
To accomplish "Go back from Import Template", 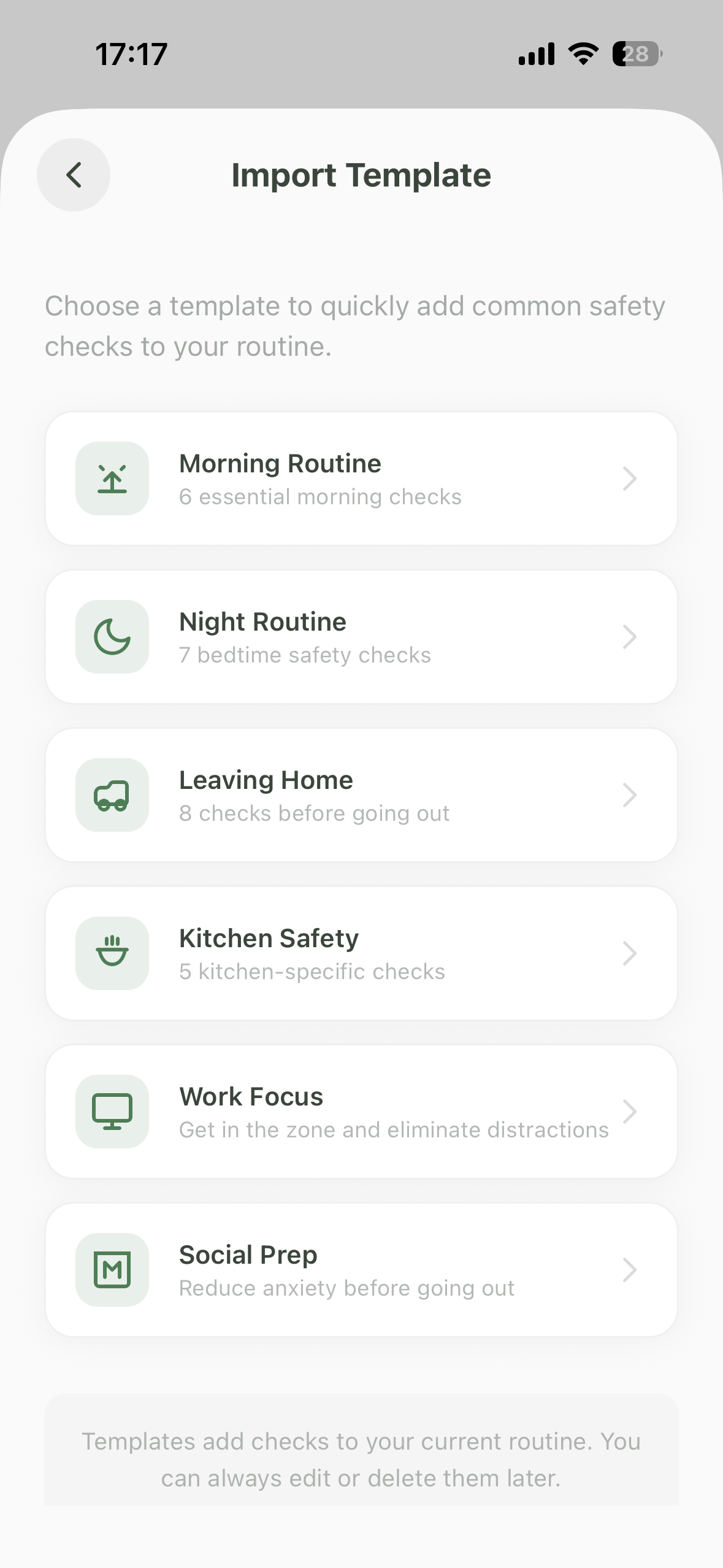I will point(74,175).
